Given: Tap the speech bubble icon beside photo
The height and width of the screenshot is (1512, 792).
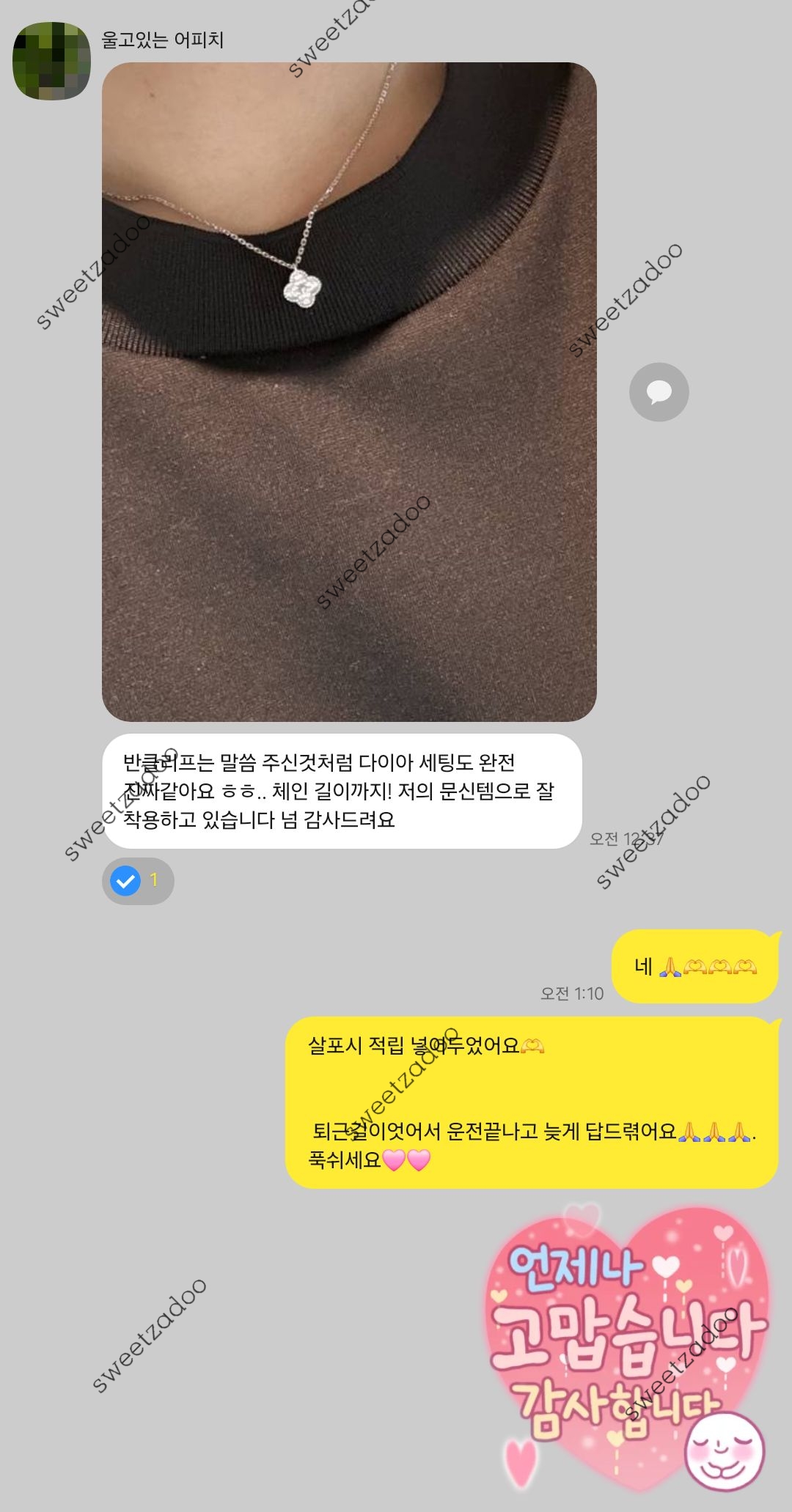Looking at the screenshot, I should [659, 392].
